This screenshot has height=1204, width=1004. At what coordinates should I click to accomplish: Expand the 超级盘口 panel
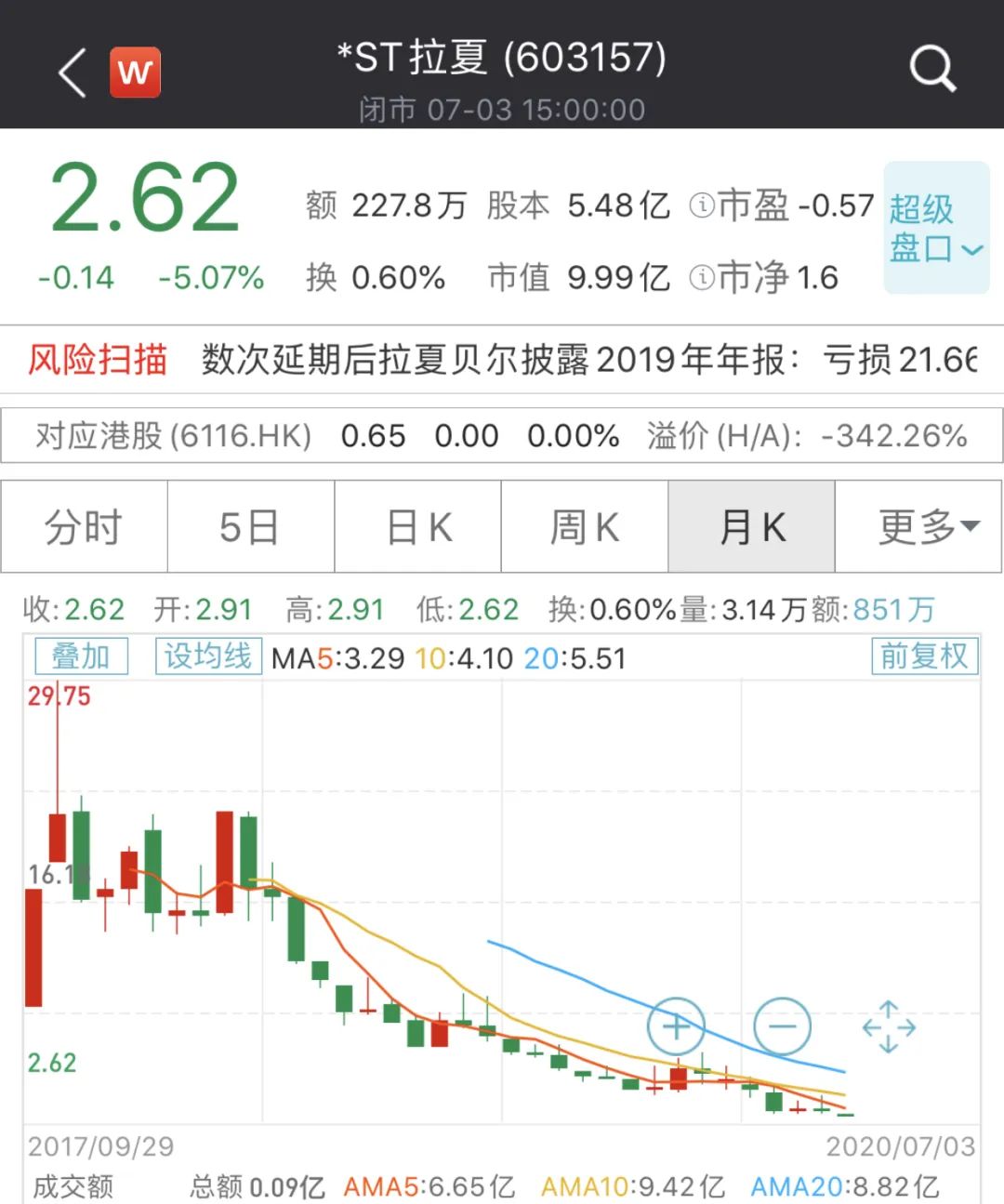[935, 228]
